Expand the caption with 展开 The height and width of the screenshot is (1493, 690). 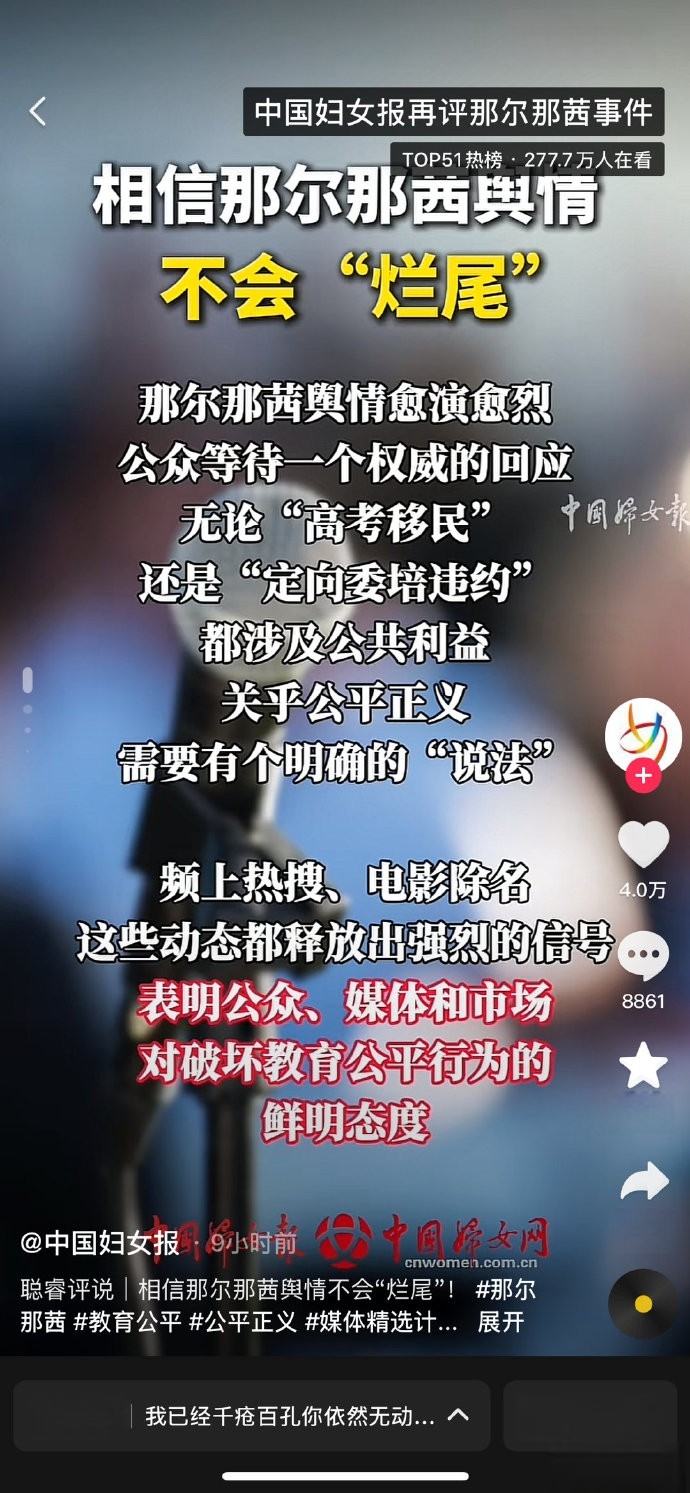[501, 1322]
